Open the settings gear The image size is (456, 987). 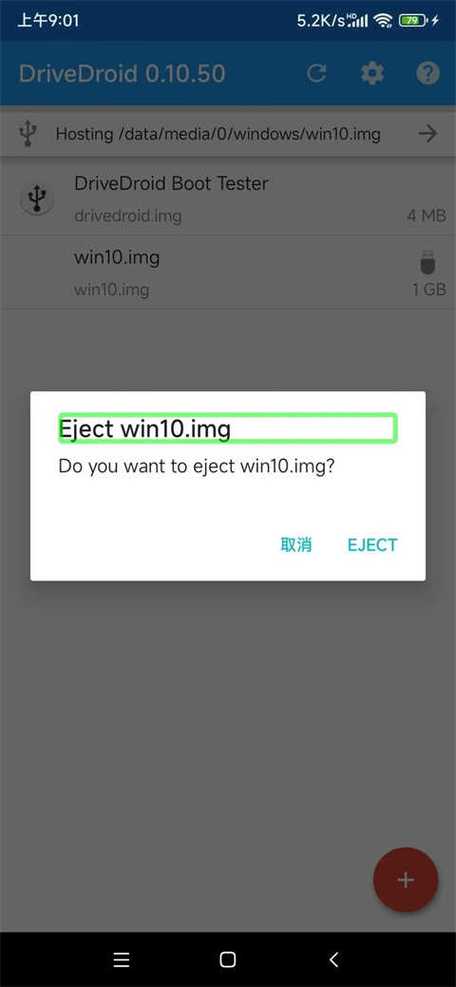[x=372, y=74]
